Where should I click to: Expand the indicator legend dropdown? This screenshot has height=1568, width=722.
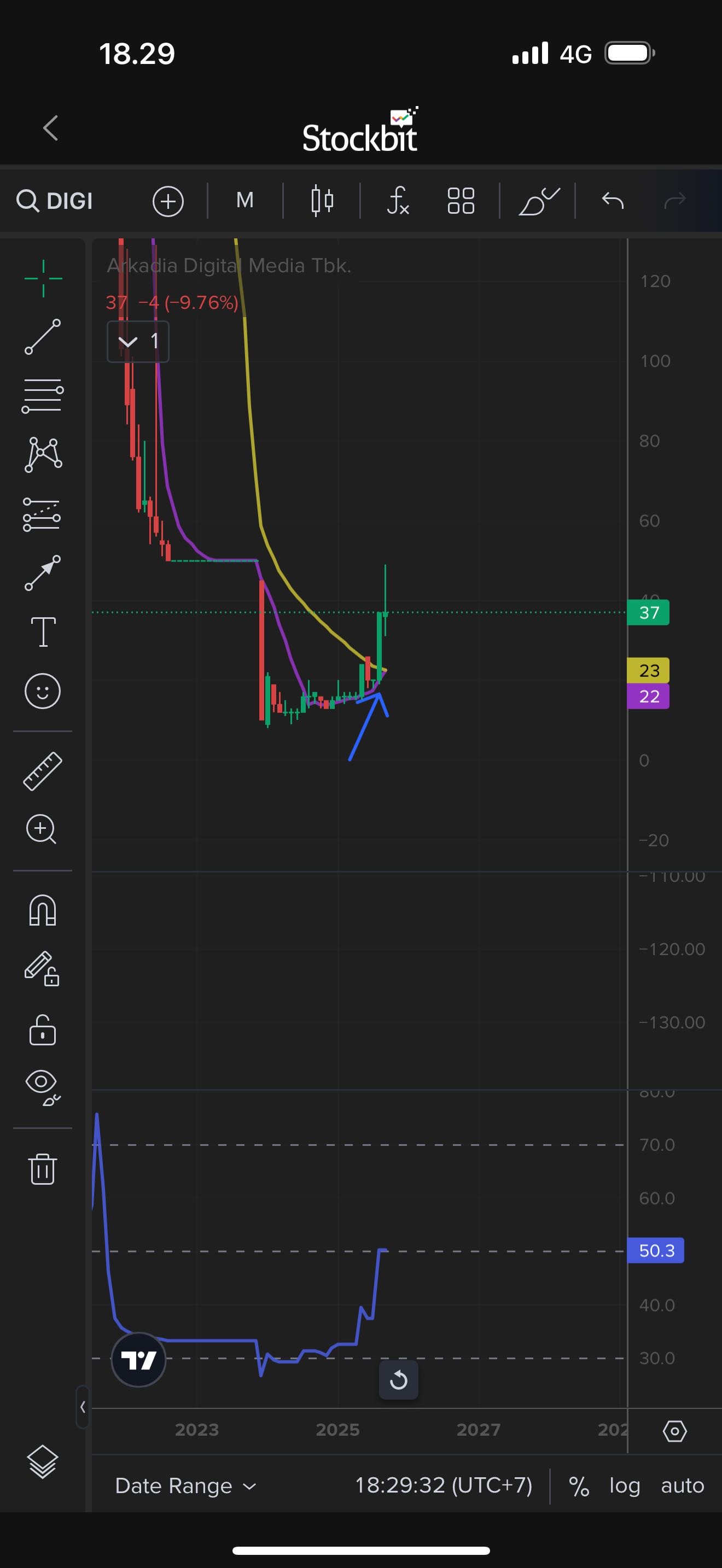coord(138,342)
